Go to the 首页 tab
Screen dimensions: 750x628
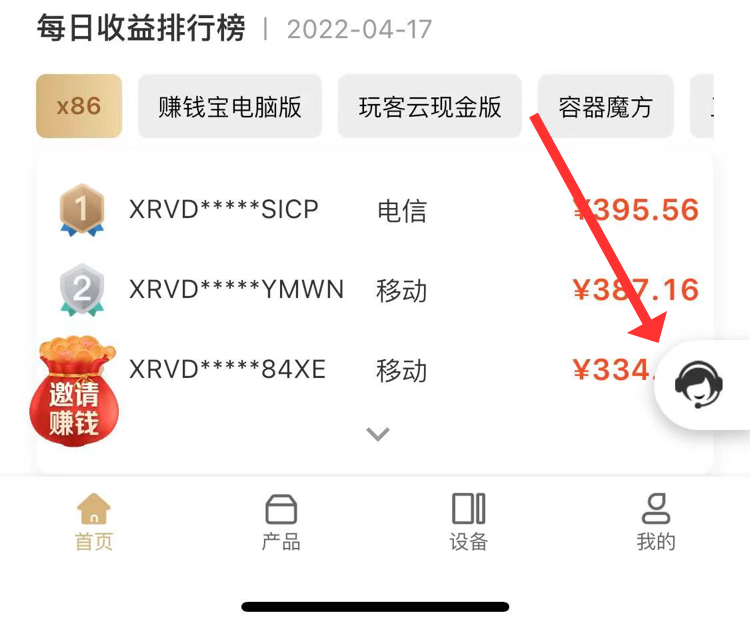pos(94,522)
